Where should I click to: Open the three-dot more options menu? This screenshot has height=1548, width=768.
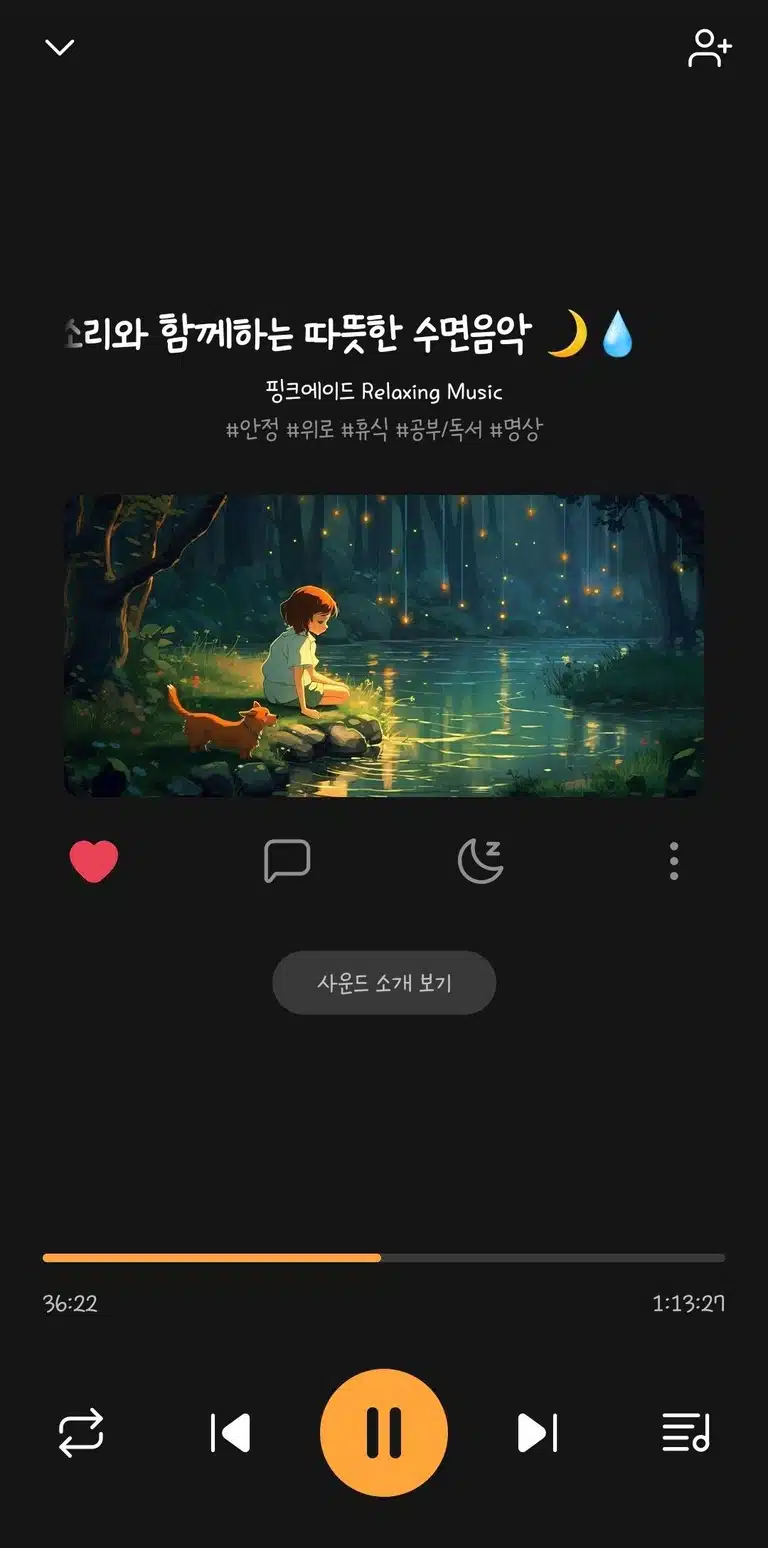pos(674,861)
